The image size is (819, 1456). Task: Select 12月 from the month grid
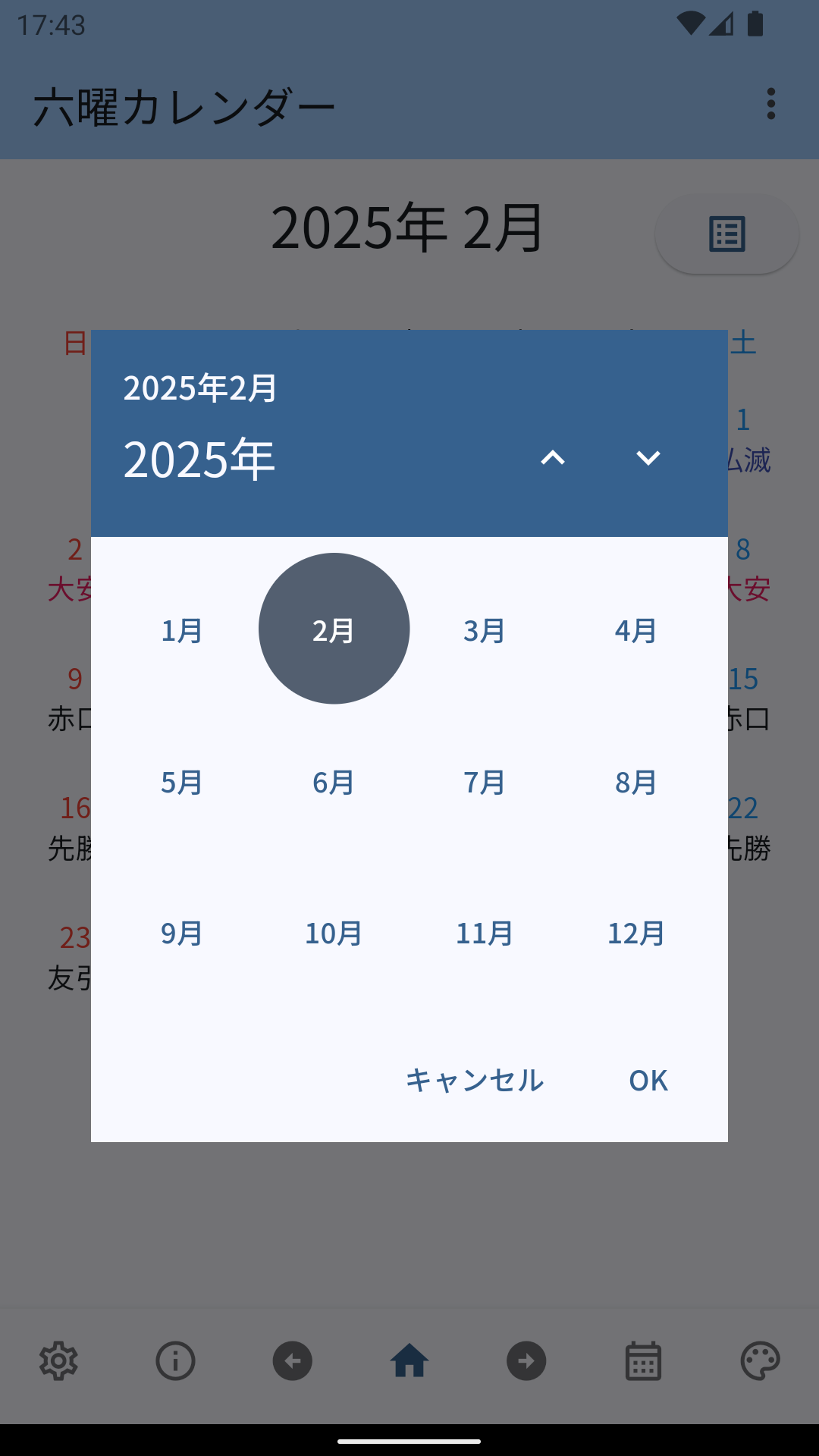635,933
